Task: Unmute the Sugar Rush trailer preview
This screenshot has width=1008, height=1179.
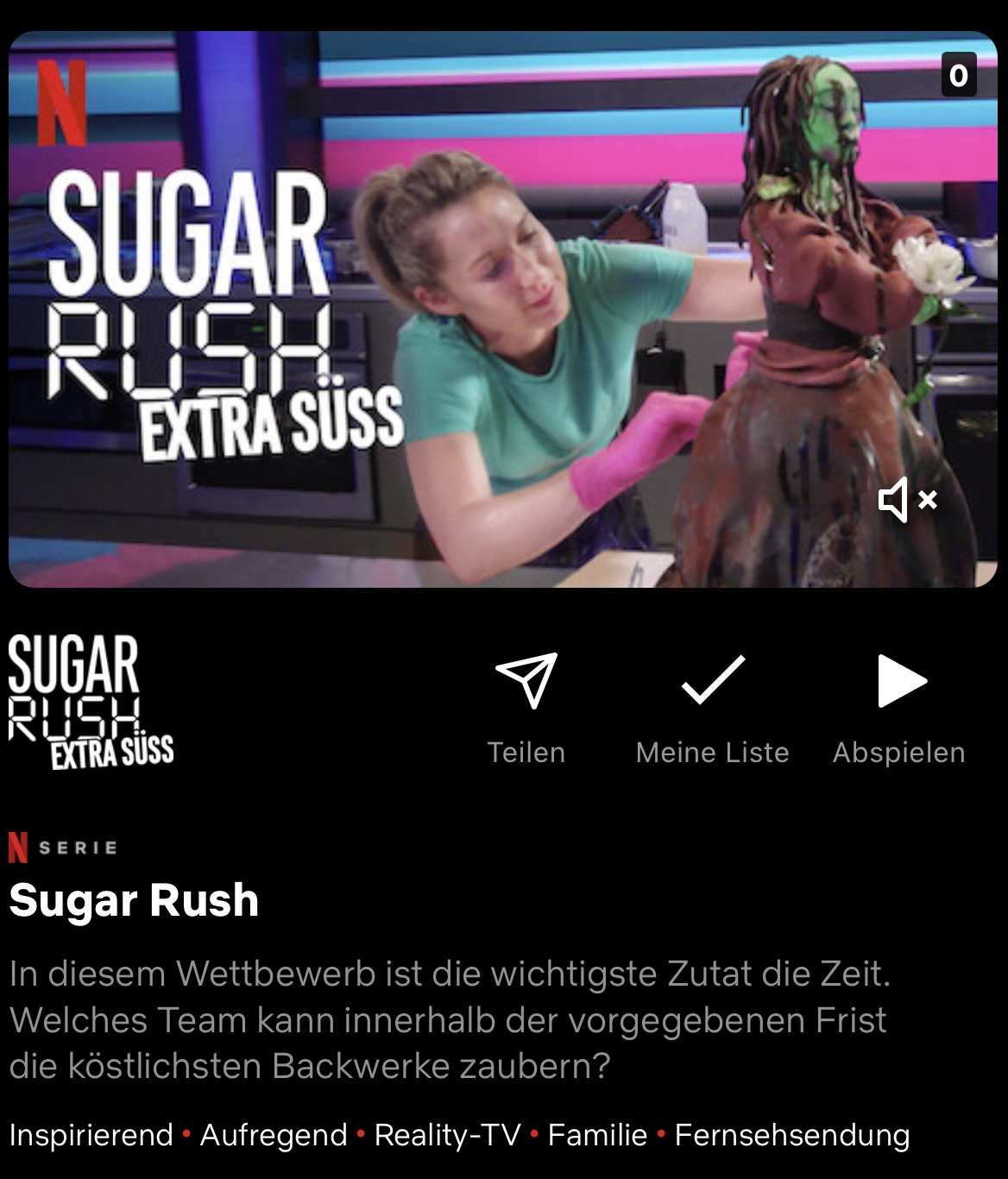Action: click(907, 500)
